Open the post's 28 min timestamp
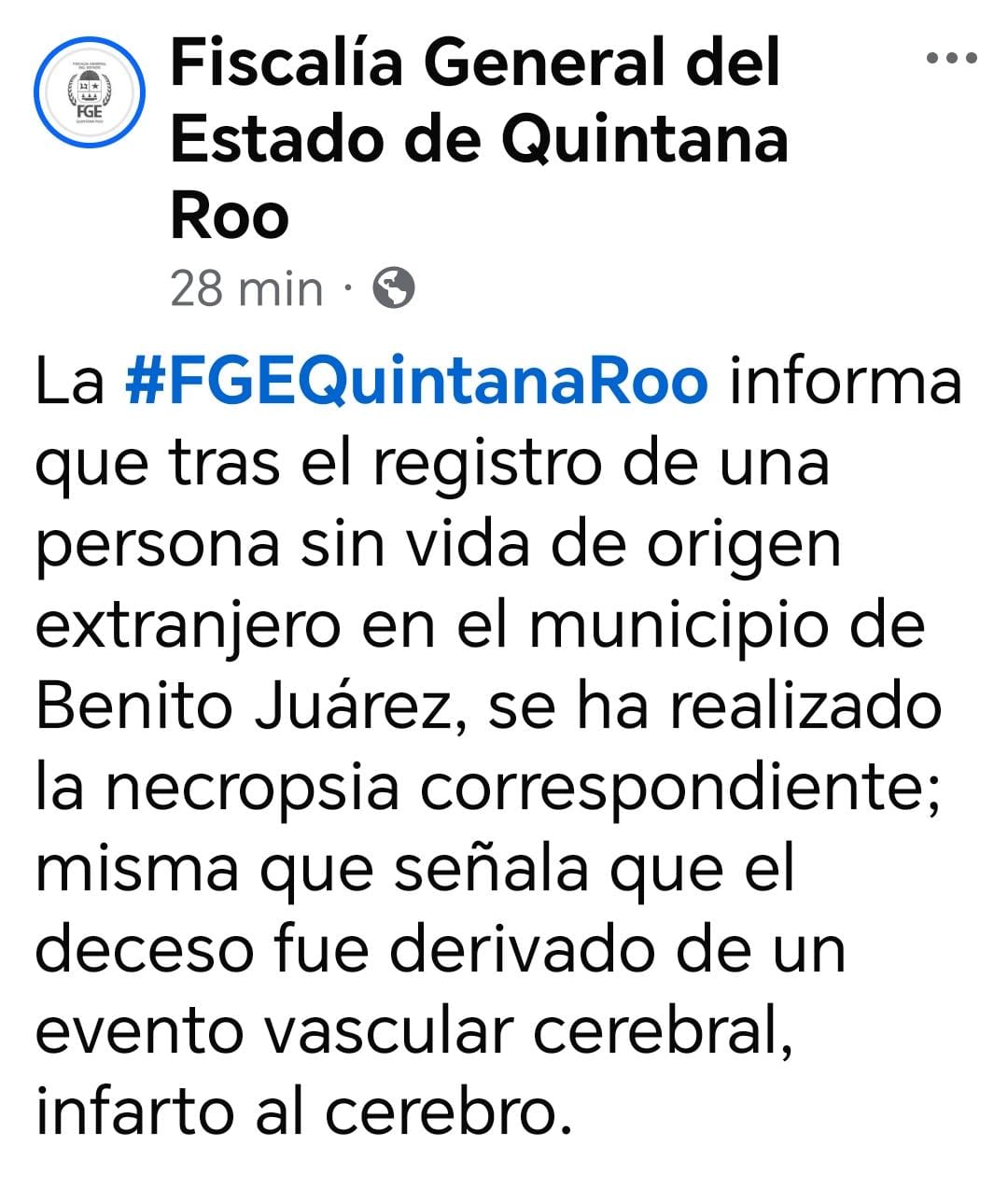 click(246, 288)
